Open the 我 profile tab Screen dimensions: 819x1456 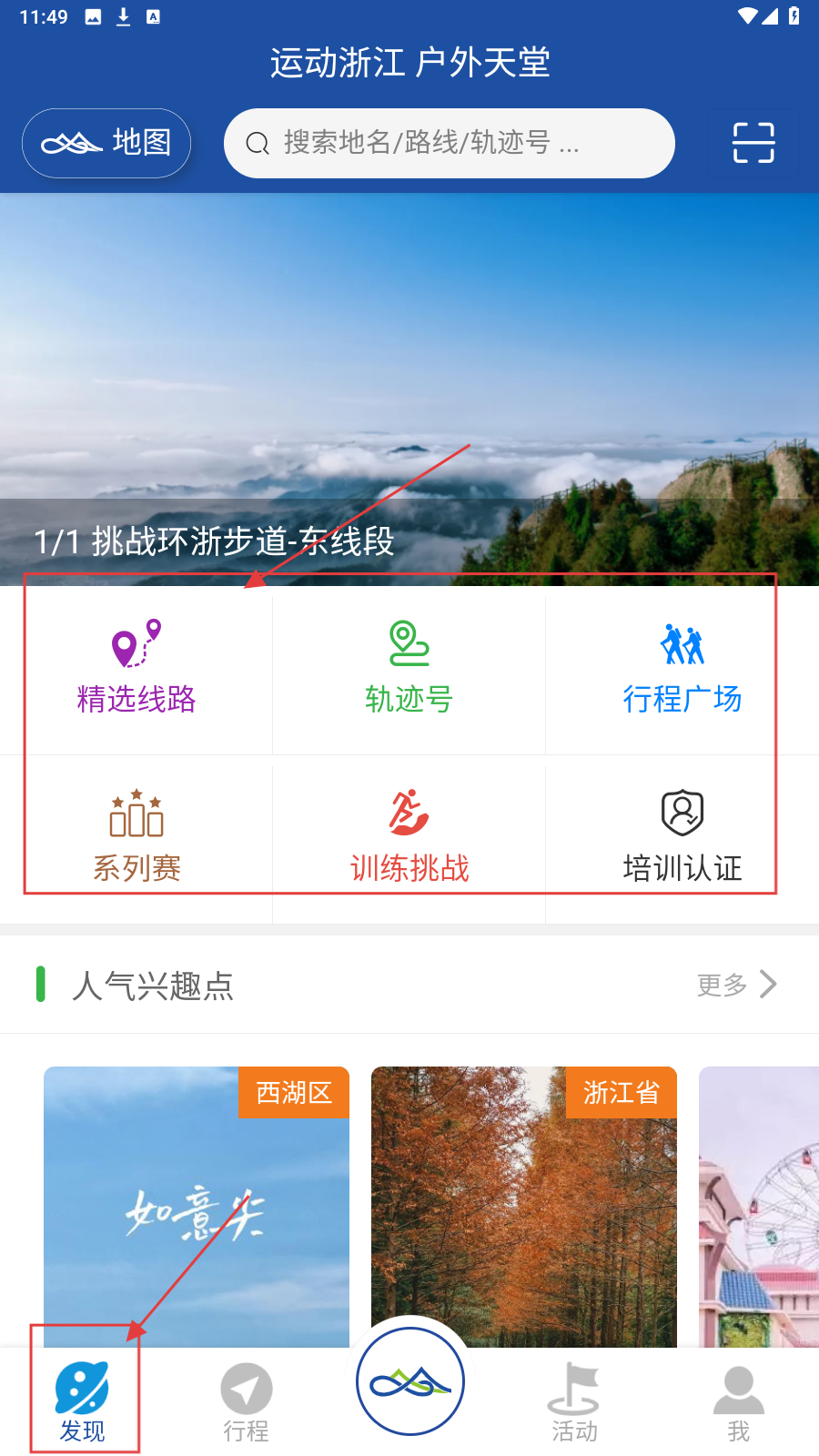pyautogui.click(x=738, y=1401)
